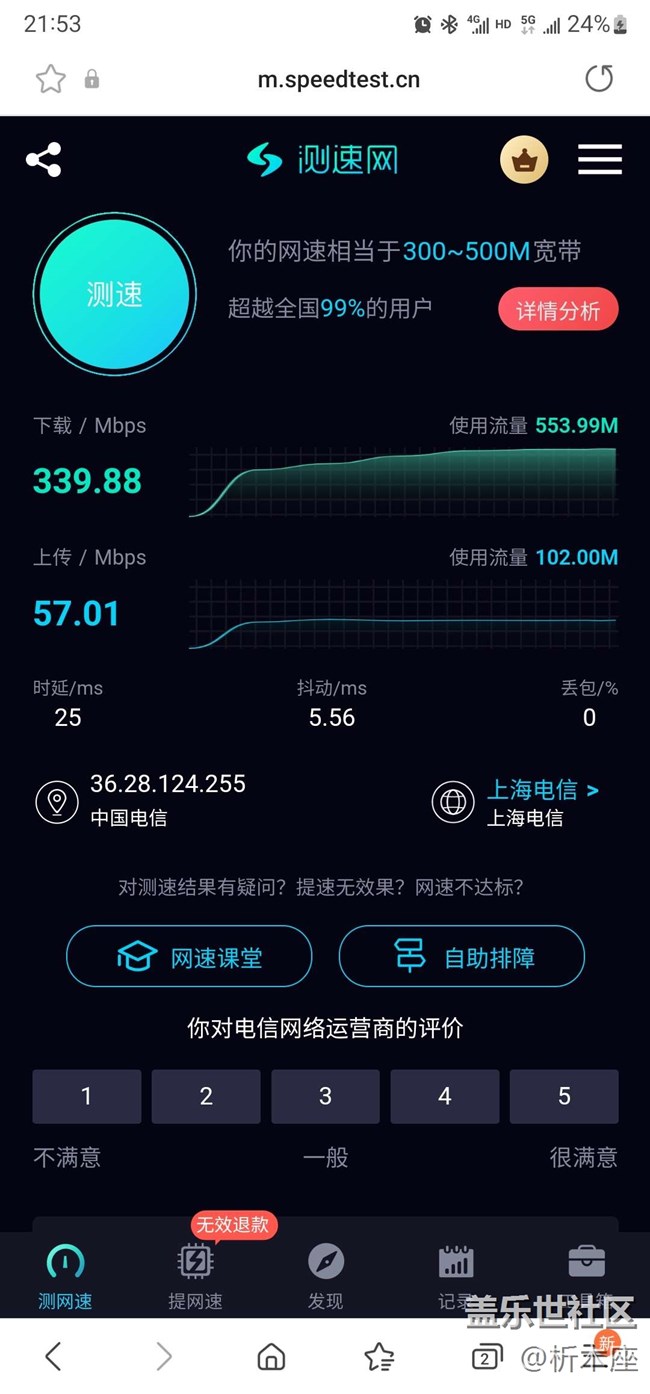Switch to the 提网速 tab
650x1394 pixels.
tap(195, 1276)
